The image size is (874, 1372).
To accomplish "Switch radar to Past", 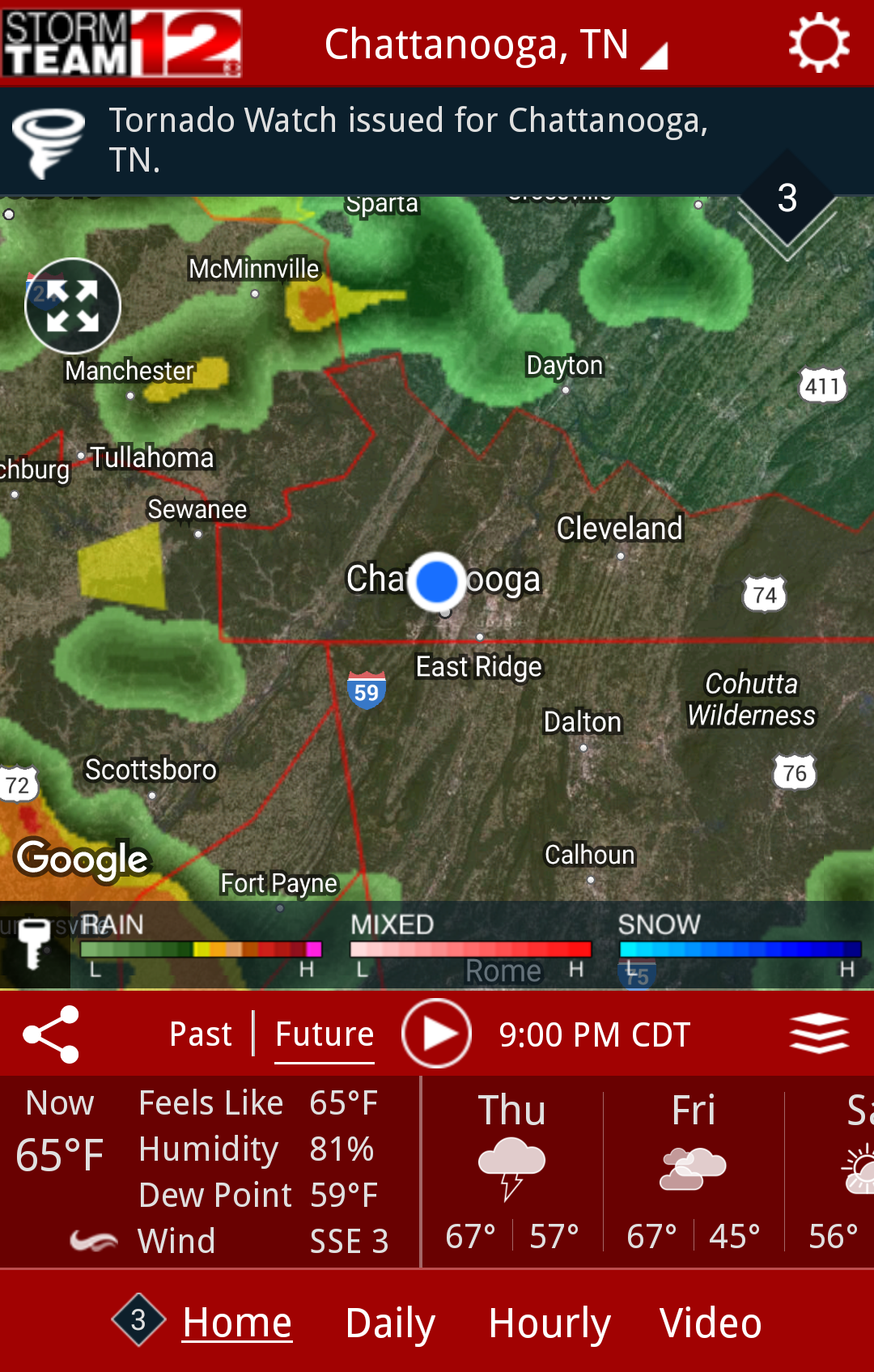I will [x=200, y=1034].
